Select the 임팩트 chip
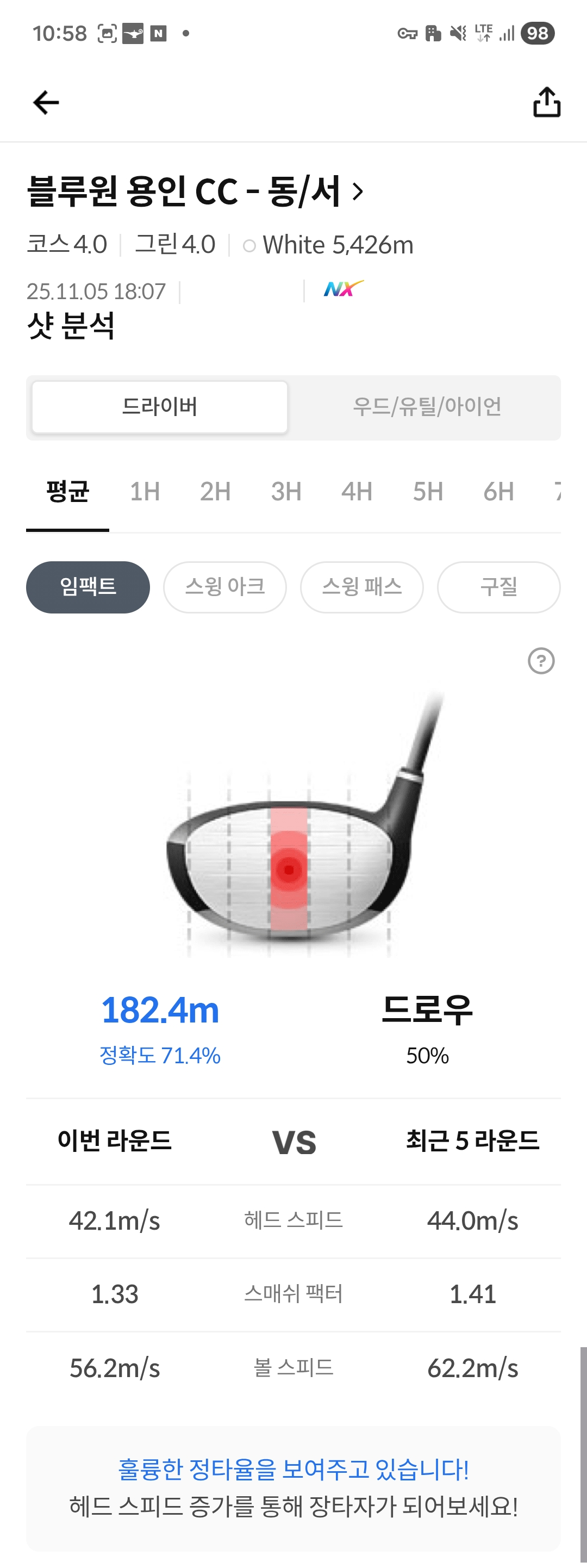Image resolution: width=587 pixels, height=1568 pixels. coord(88,587)
